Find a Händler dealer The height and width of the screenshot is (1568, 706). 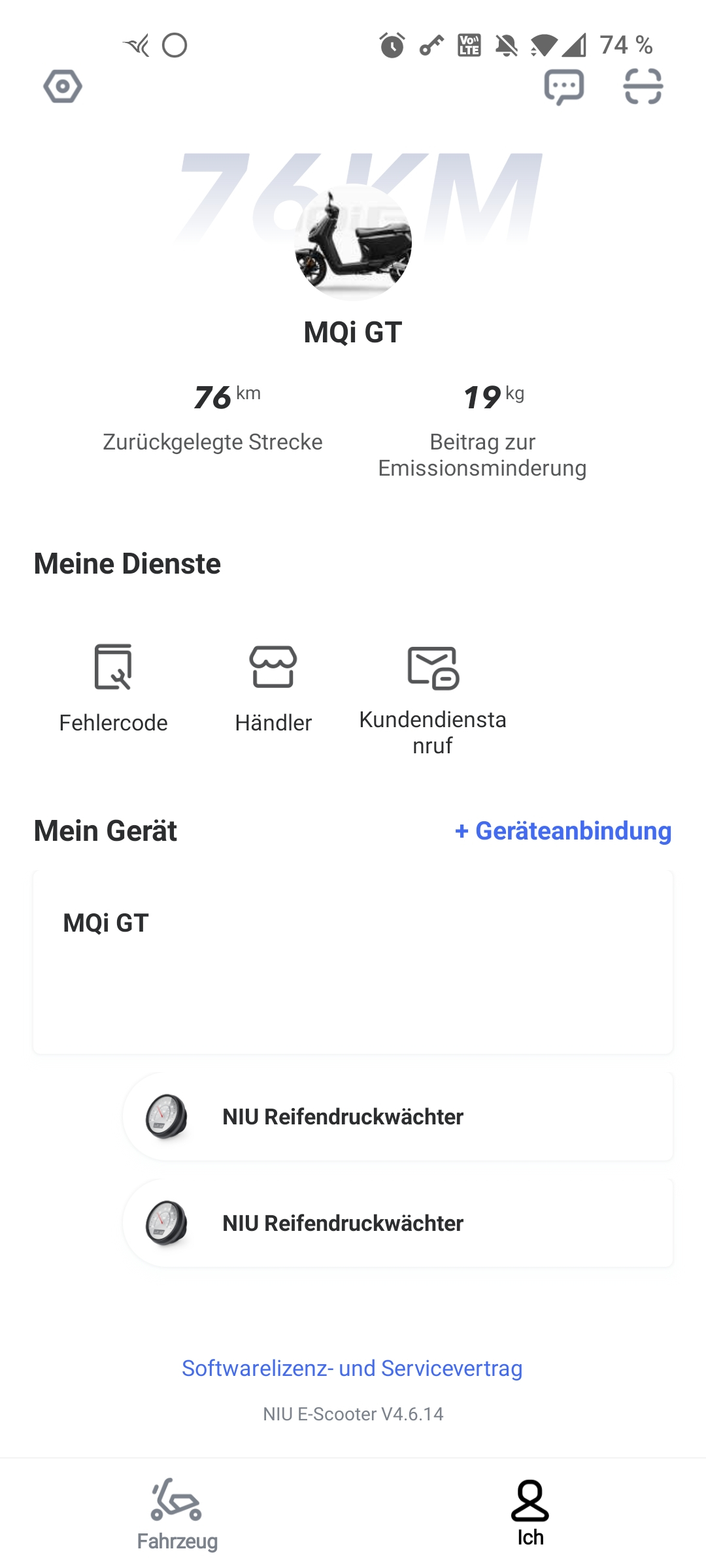[273, 686]
